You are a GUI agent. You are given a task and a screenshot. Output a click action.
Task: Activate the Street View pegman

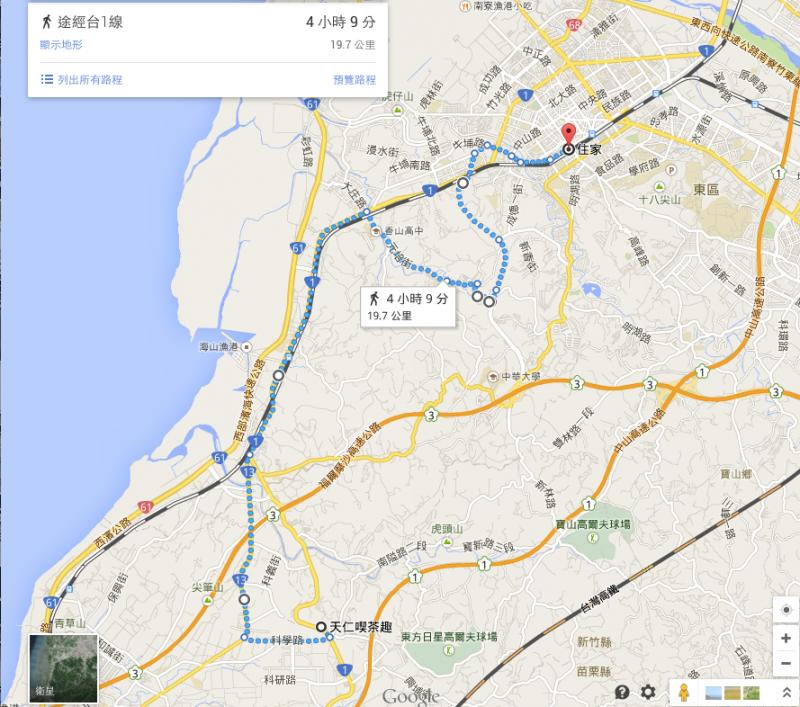[684, 693]
